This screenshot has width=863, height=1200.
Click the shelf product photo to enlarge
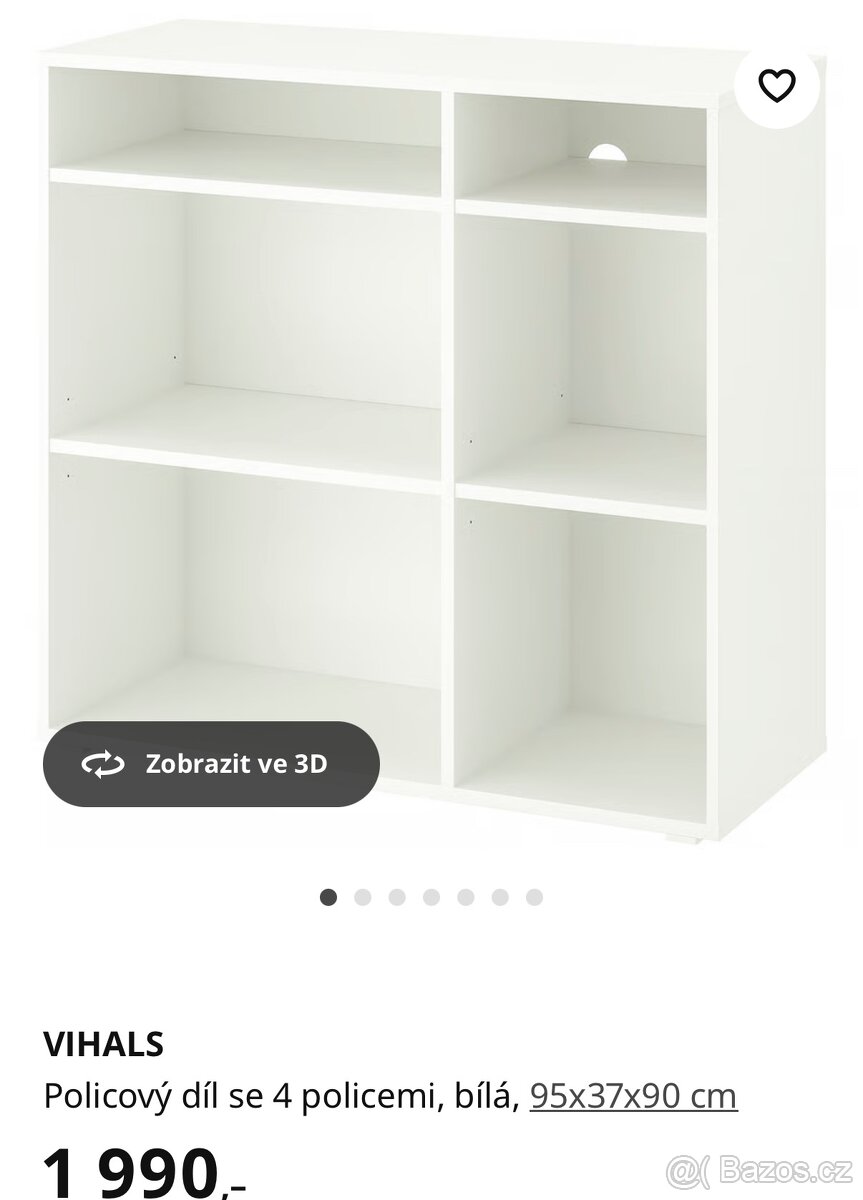click(400, 400)
